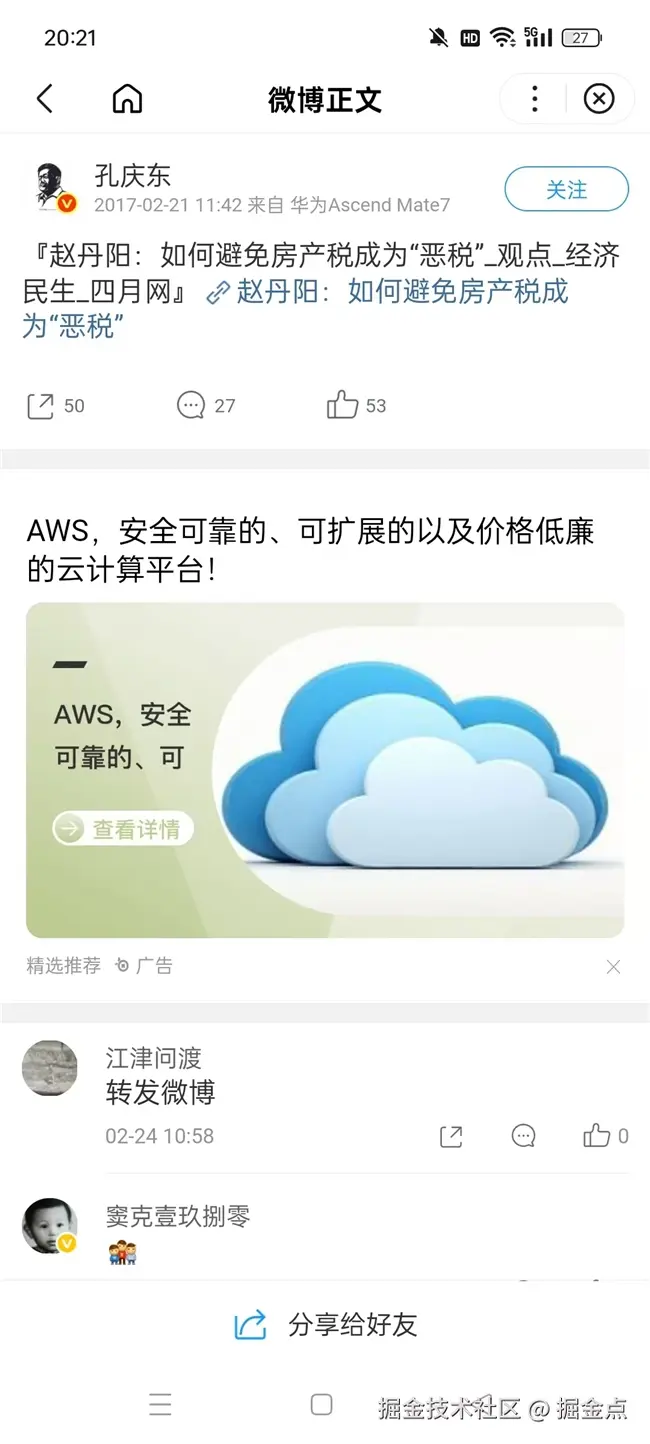Reply to 江津问渡's comment
The image size is (650, 1444).
tap(523, 1136)
